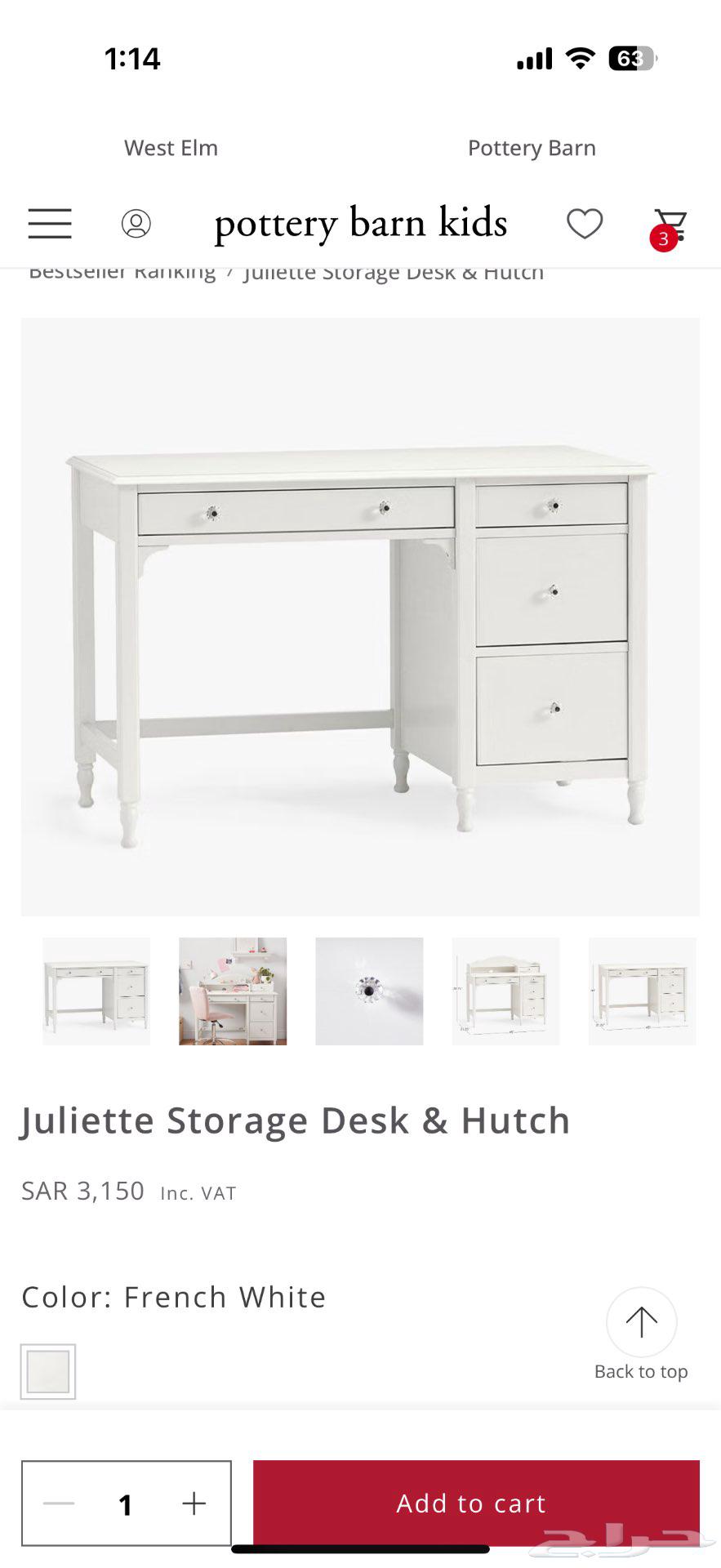721x1568 pixels.
Task: Open the hamburger menu
Action: 50,223
